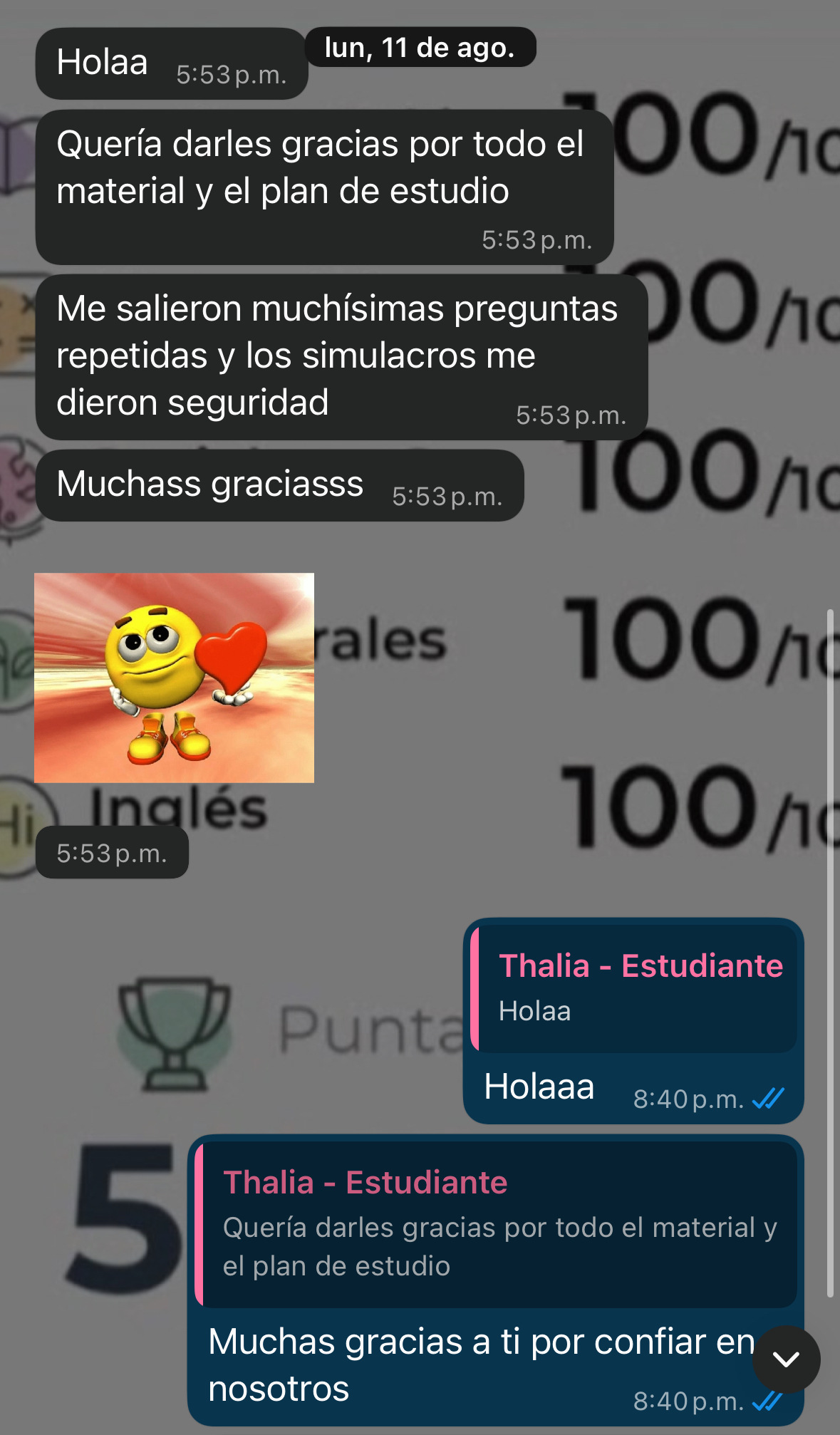Image resolution: width=840 pixels, height=1435 pixels.
Task: Tap the smiley with heart image
Action: pos(175,677)
